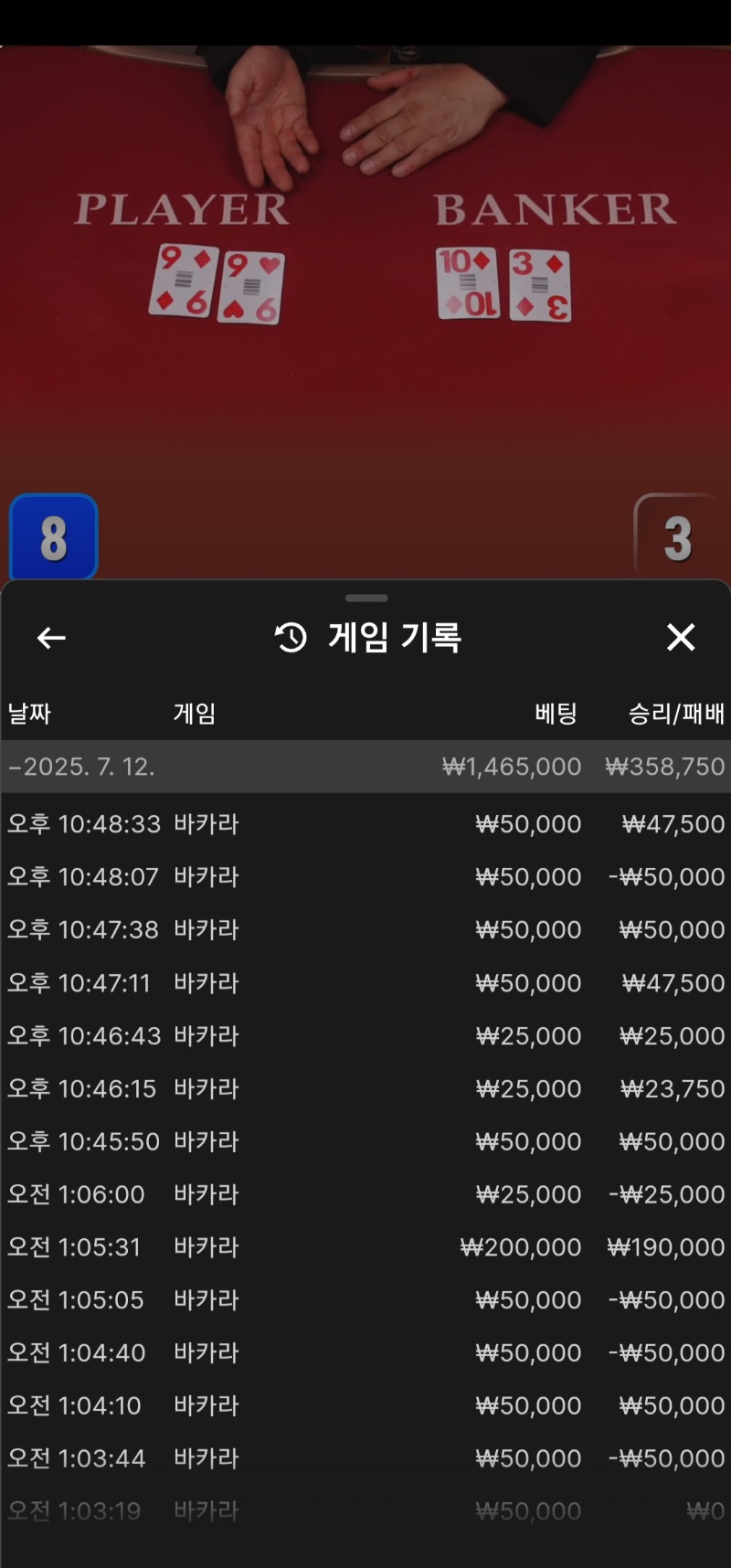731x1568 pixels.
Task: Select the 오전 1:04:10 바카라 entry
Action: (x=365, y=1406)
